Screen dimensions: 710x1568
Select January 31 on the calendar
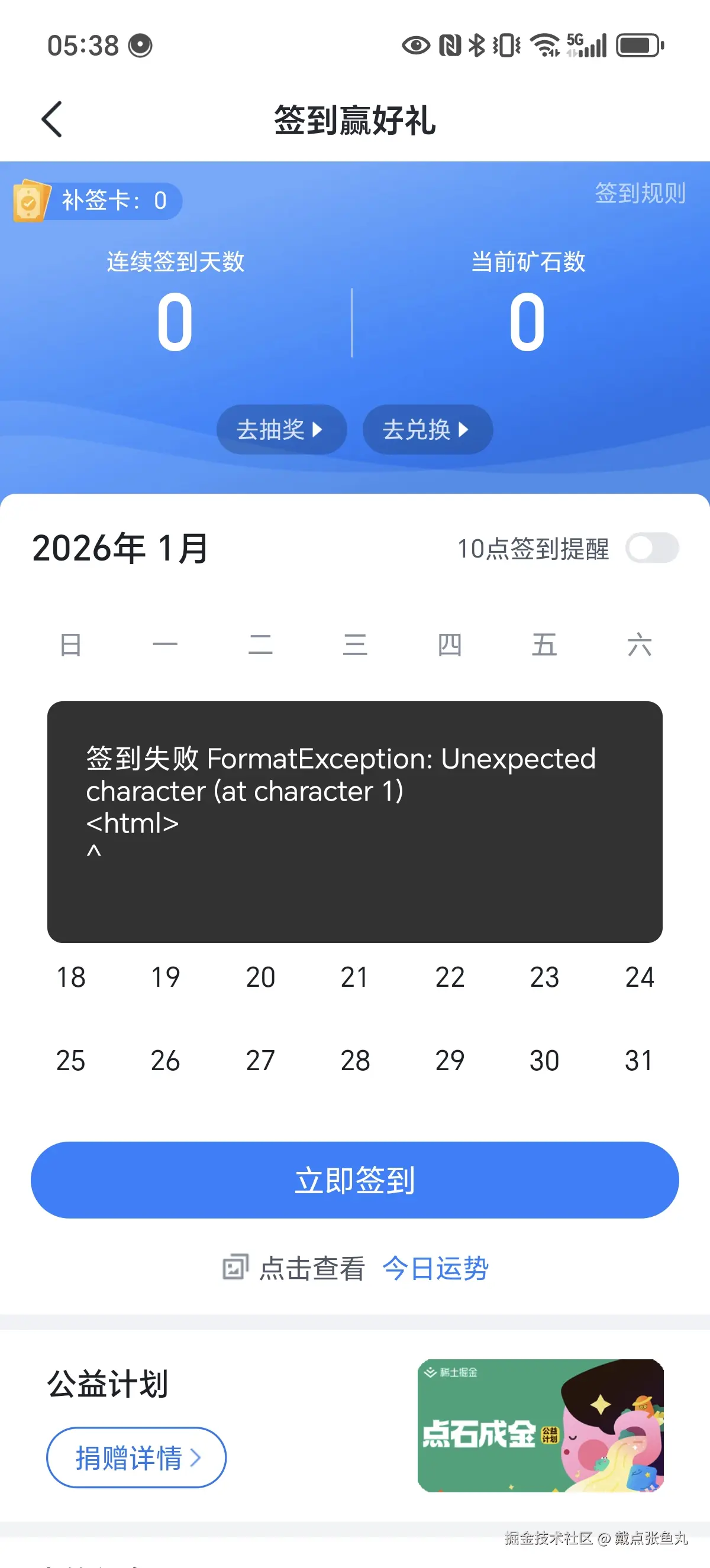[x=638, y=1059]
